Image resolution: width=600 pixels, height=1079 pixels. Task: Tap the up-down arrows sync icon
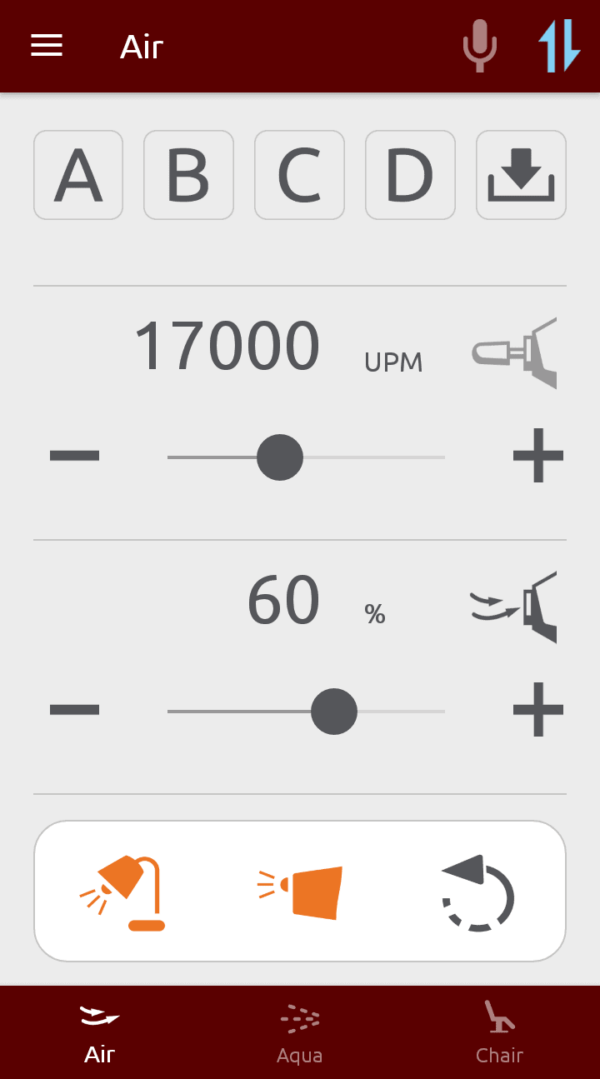559,46
